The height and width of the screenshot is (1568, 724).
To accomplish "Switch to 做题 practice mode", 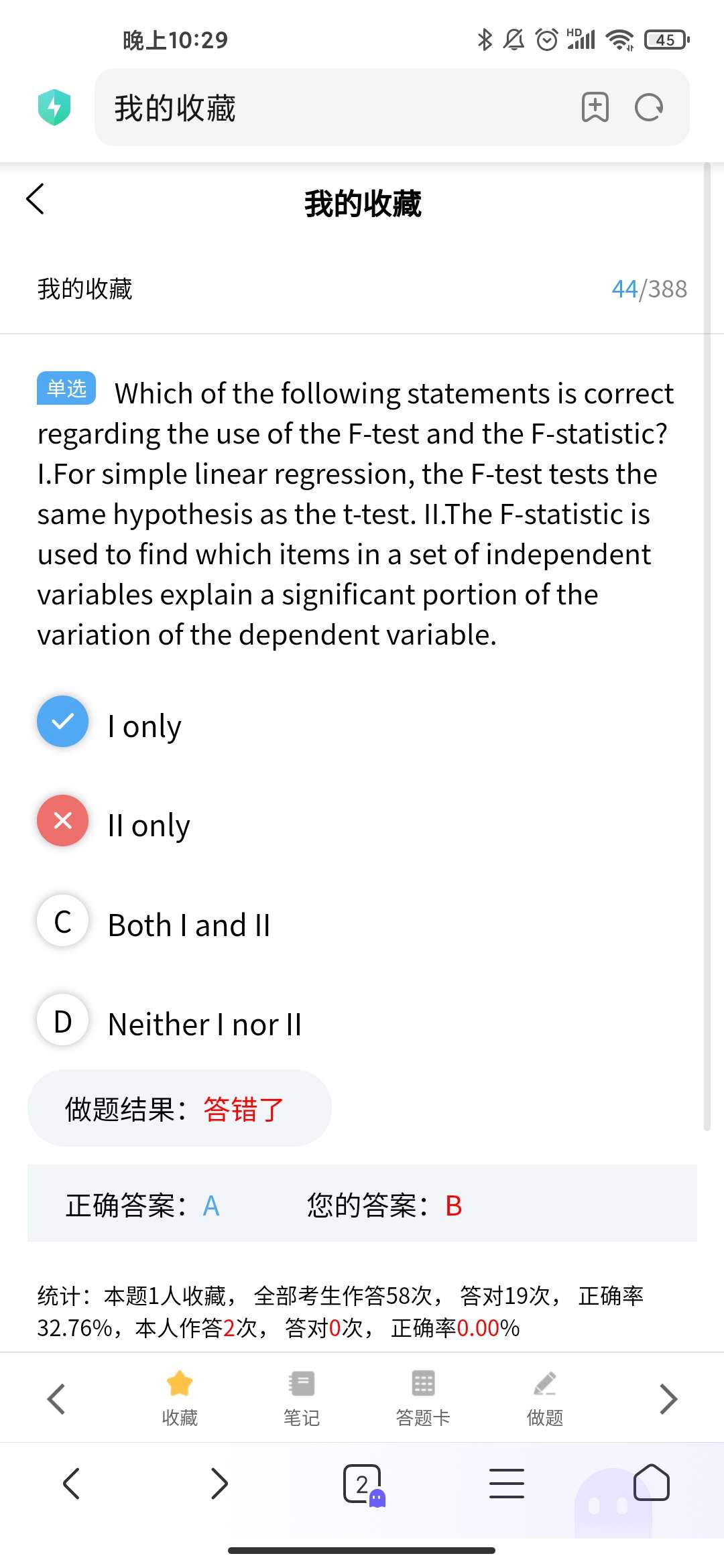I will [544, 1396].
